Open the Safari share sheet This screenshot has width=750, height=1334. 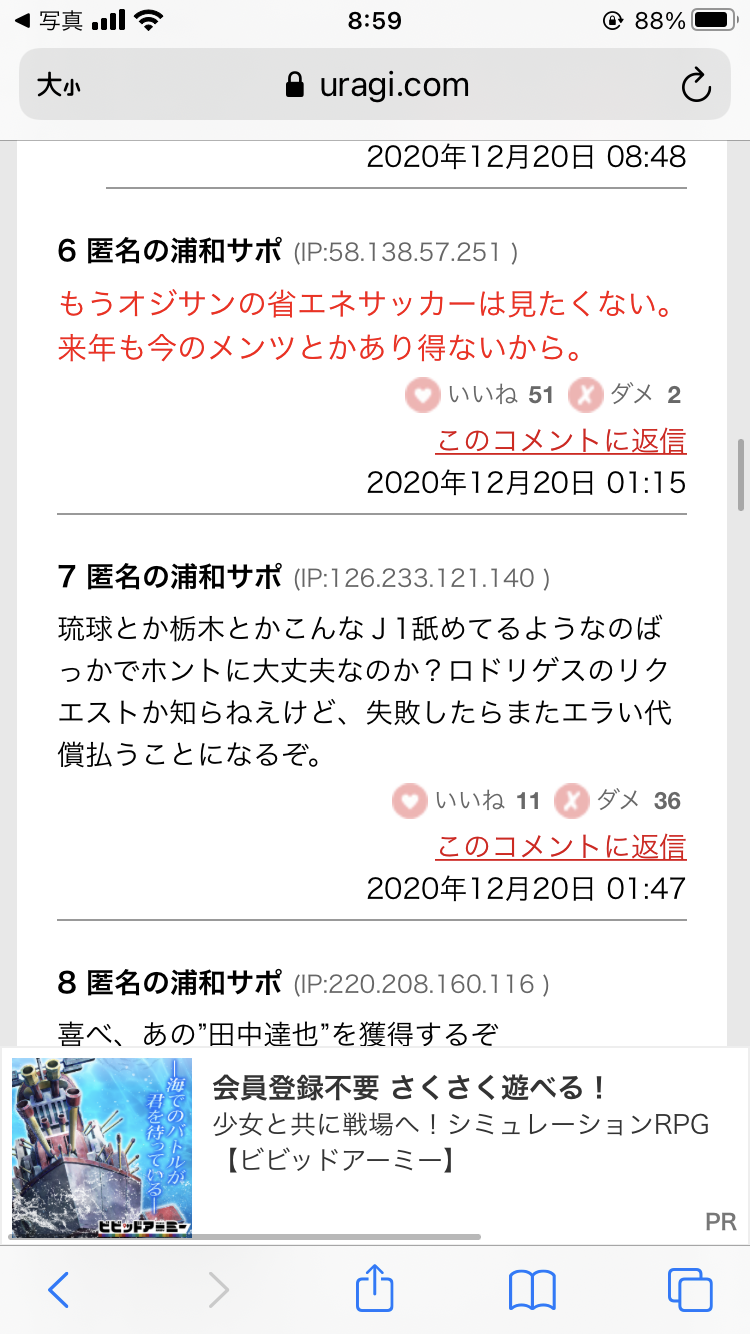click(375, 1290)
